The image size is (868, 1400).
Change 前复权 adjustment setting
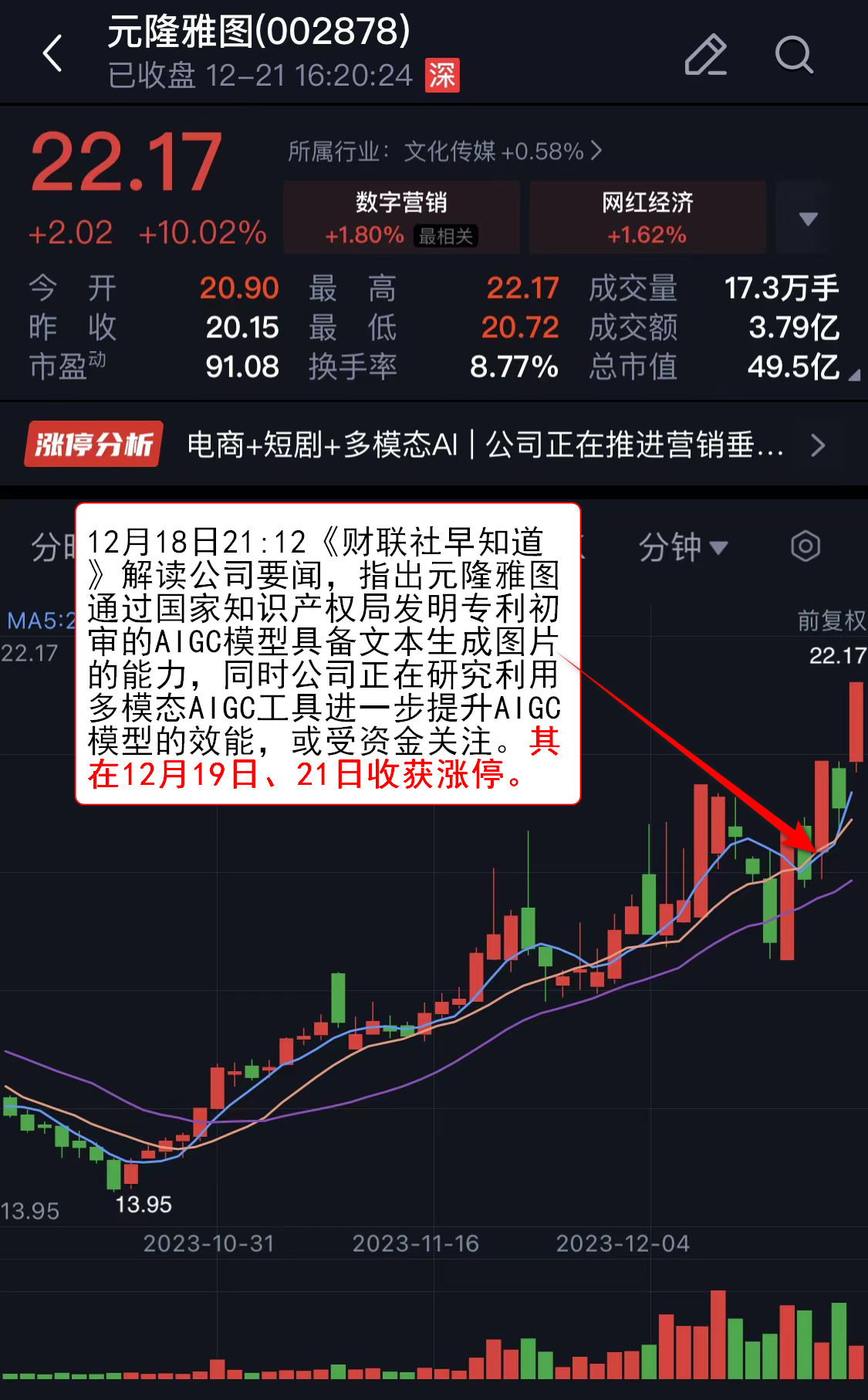pyautogui.click(x=831, y=621)
